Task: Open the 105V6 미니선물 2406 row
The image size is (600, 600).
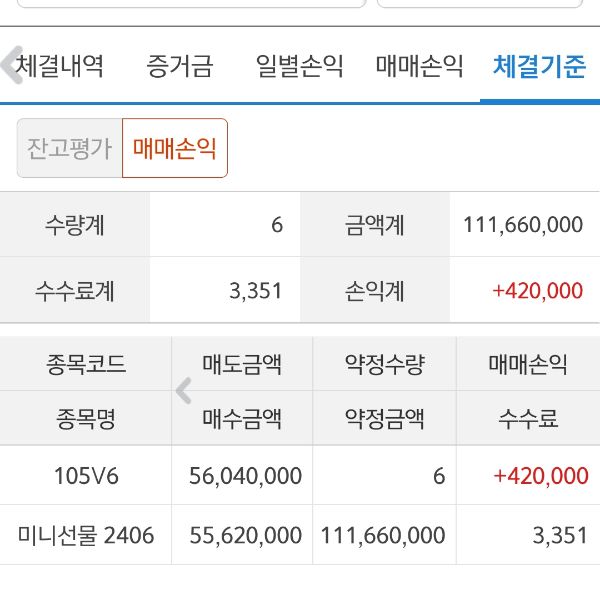Action: click(300, 505)
